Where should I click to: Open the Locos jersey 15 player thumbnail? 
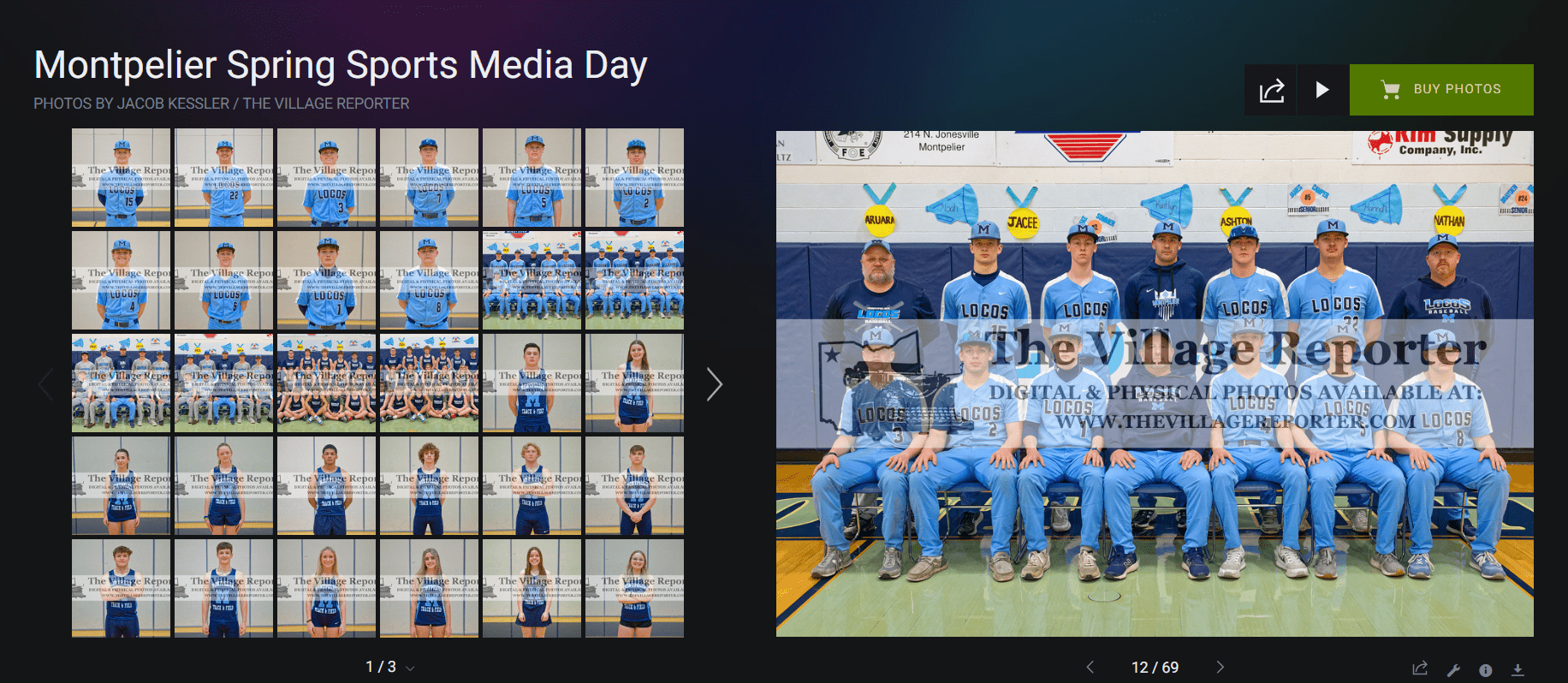coord(121,178)
